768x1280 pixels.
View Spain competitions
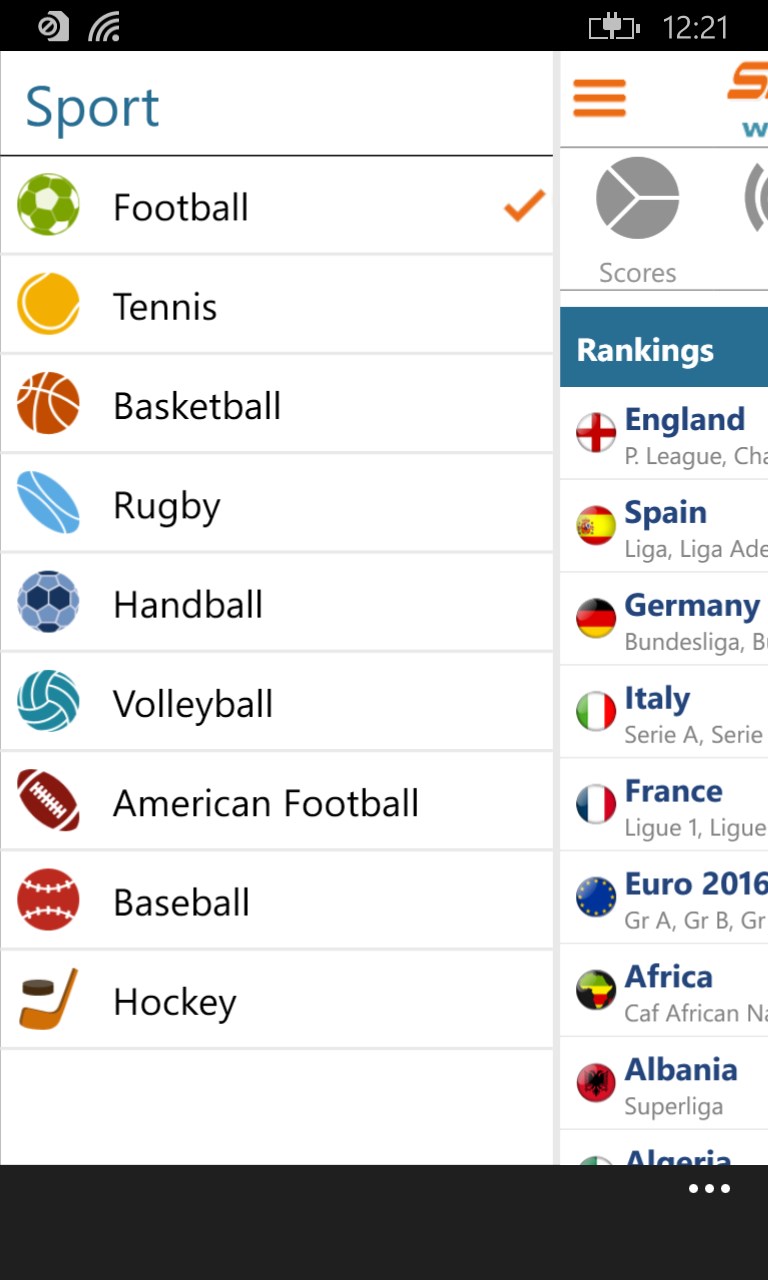click(666, 527)
